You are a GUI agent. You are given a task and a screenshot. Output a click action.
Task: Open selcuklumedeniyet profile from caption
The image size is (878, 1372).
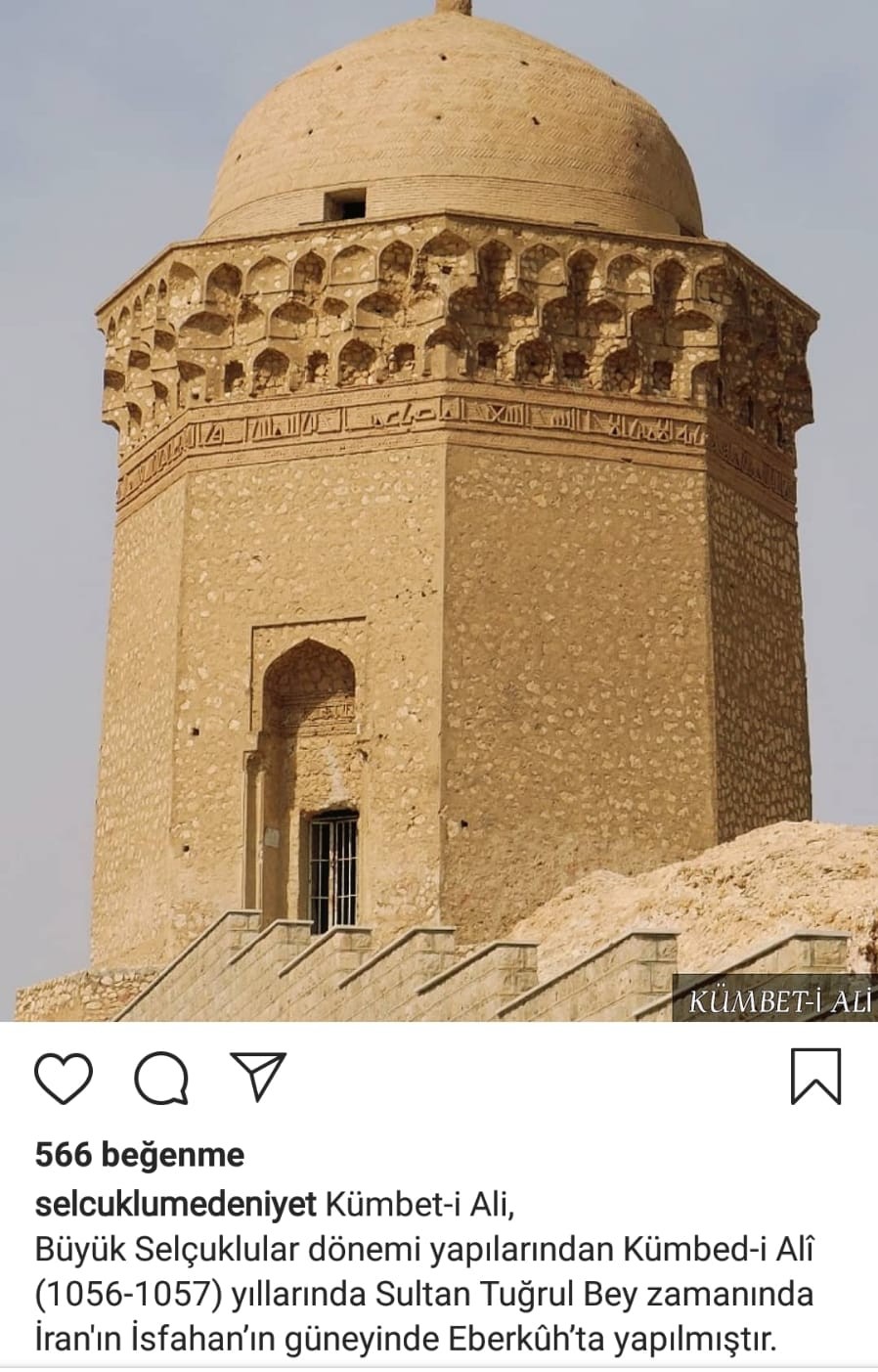[x=176, y=1205]
